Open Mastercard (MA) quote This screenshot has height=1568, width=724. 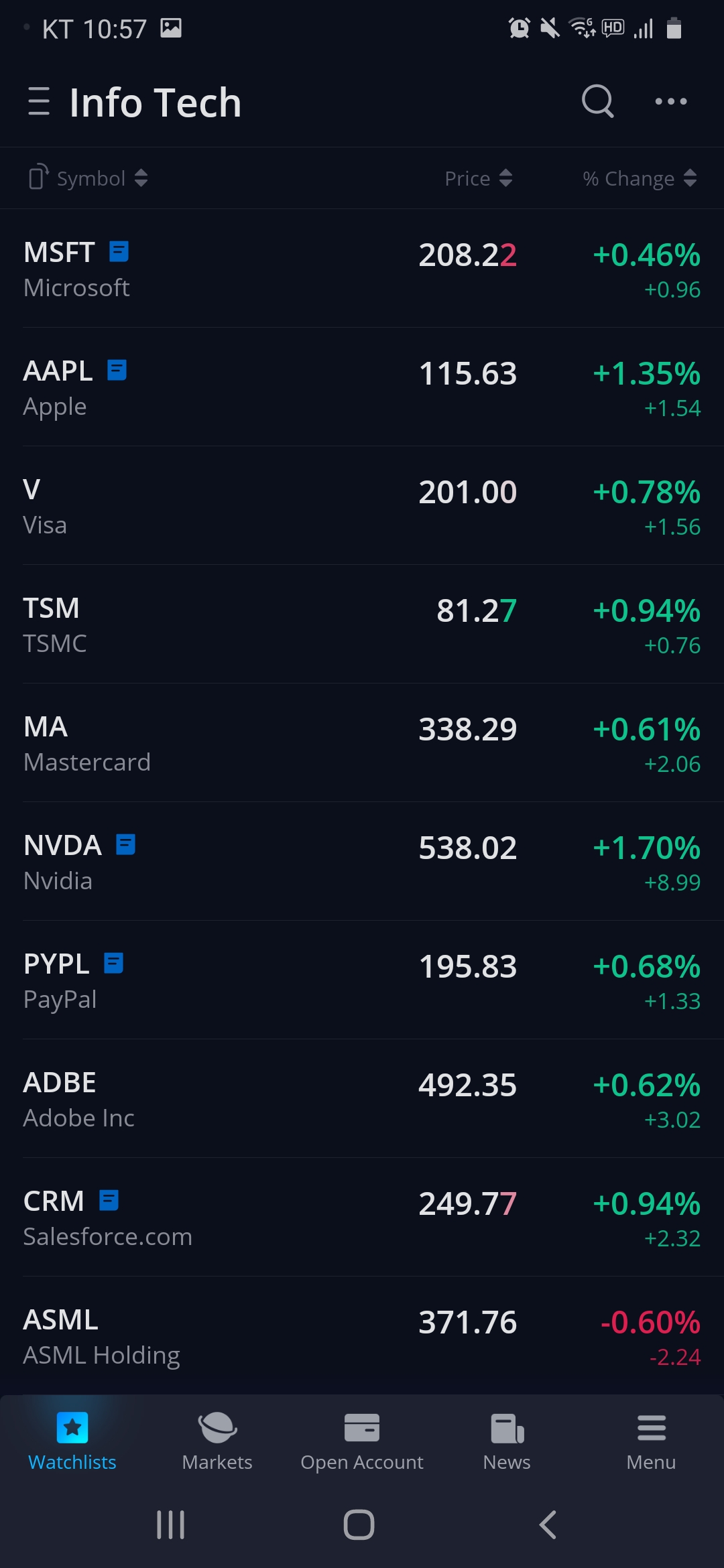362,744
